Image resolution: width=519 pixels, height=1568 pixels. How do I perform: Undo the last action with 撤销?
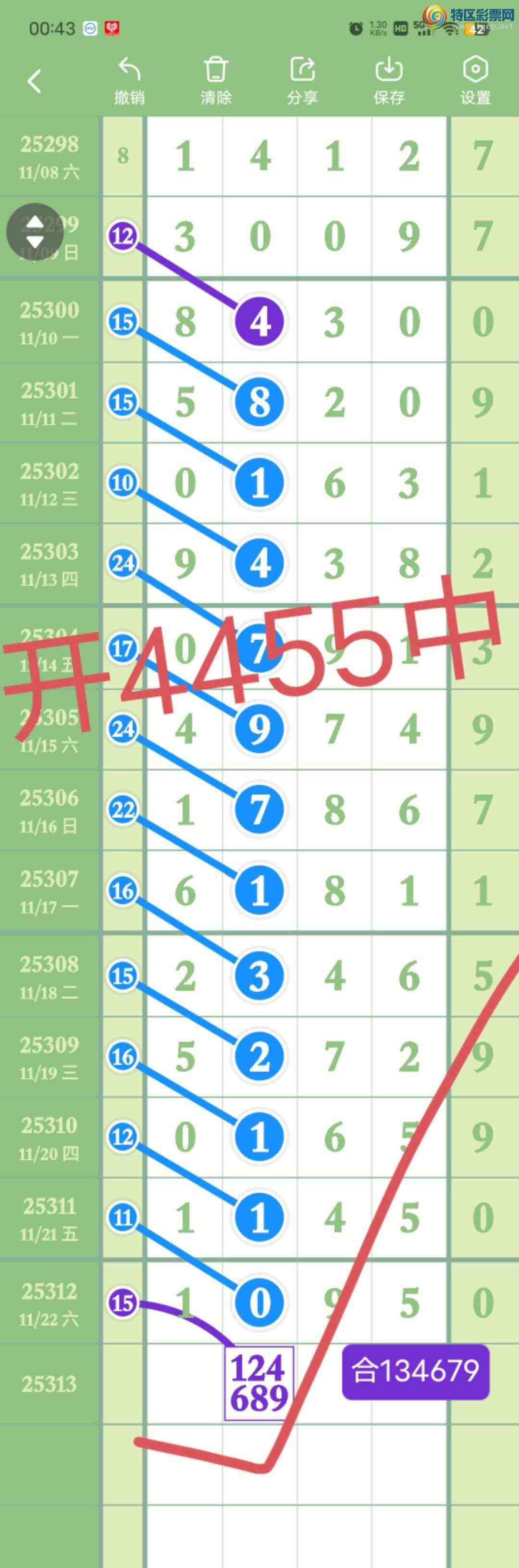click(129, 80)
